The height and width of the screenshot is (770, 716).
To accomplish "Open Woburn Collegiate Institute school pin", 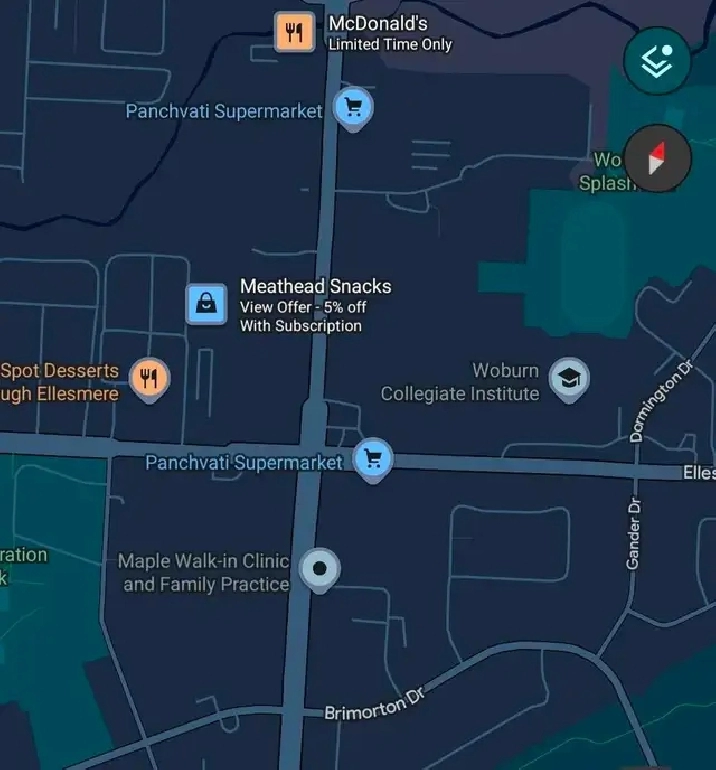I will pos(569,378).
